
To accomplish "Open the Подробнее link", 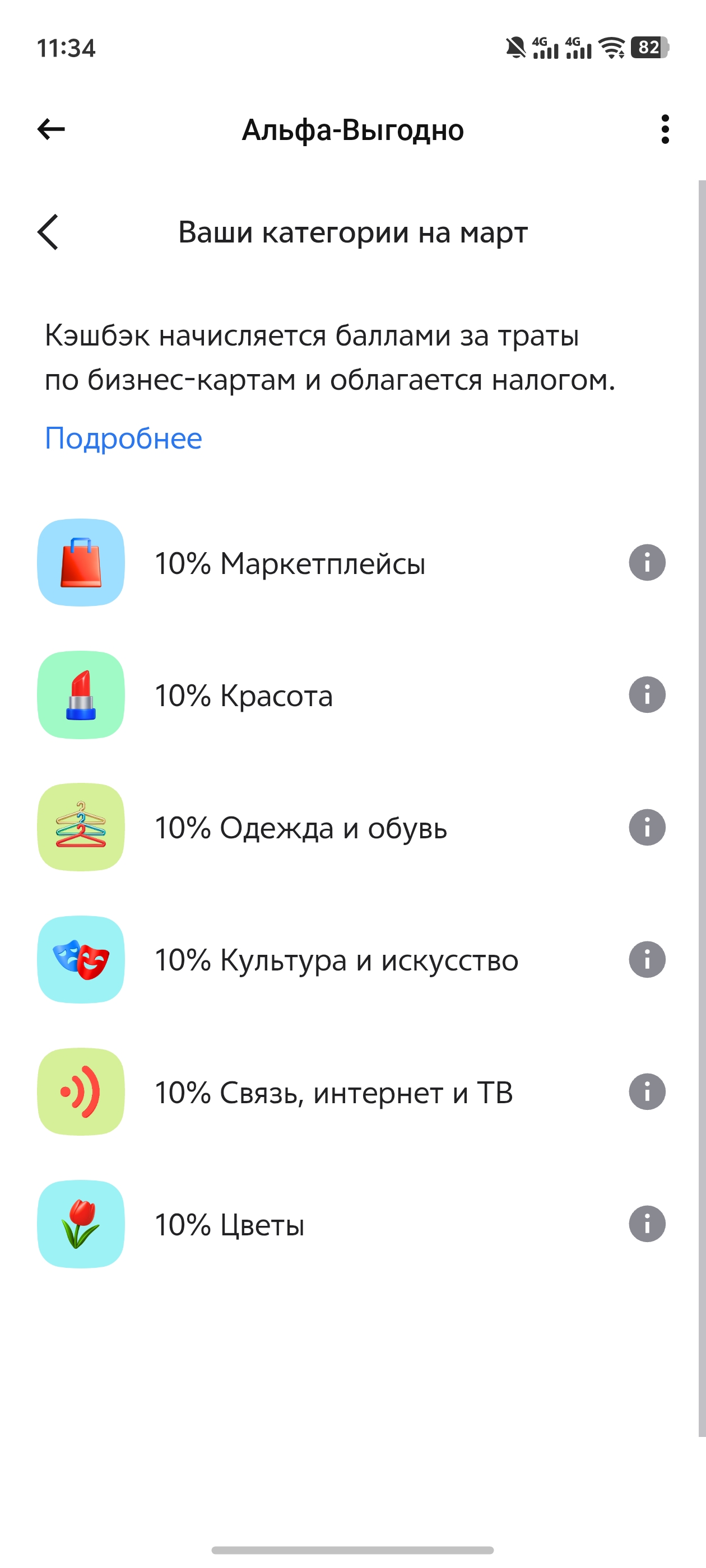I will pyautogui.click(x=123, y=438).
